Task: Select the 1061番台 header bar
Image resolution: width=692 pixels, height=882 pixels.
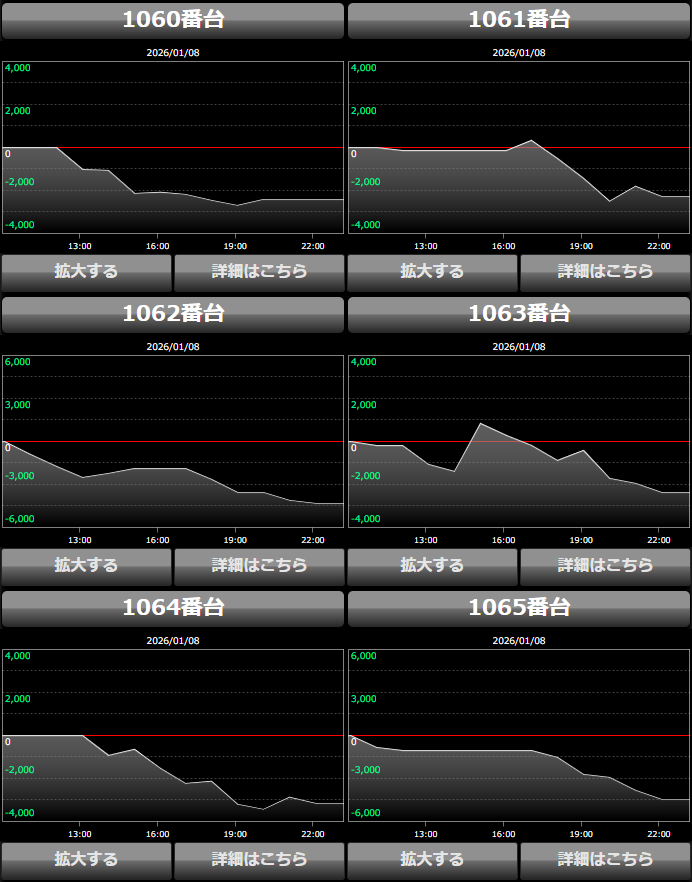Action: 519,20
